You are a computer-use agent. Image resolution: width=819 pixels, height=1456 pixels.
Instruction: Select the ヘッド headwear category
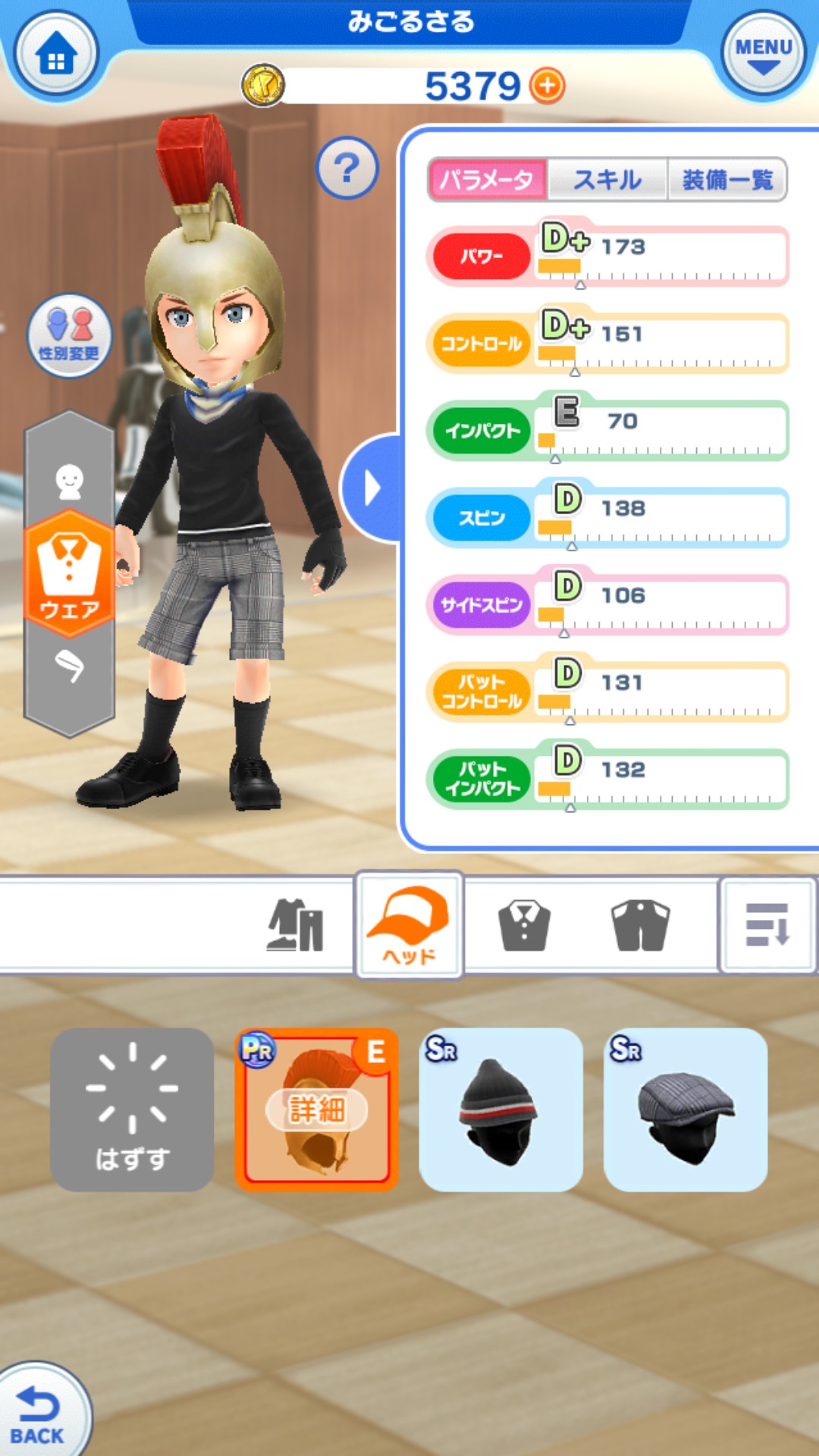(x=409, y=924)
